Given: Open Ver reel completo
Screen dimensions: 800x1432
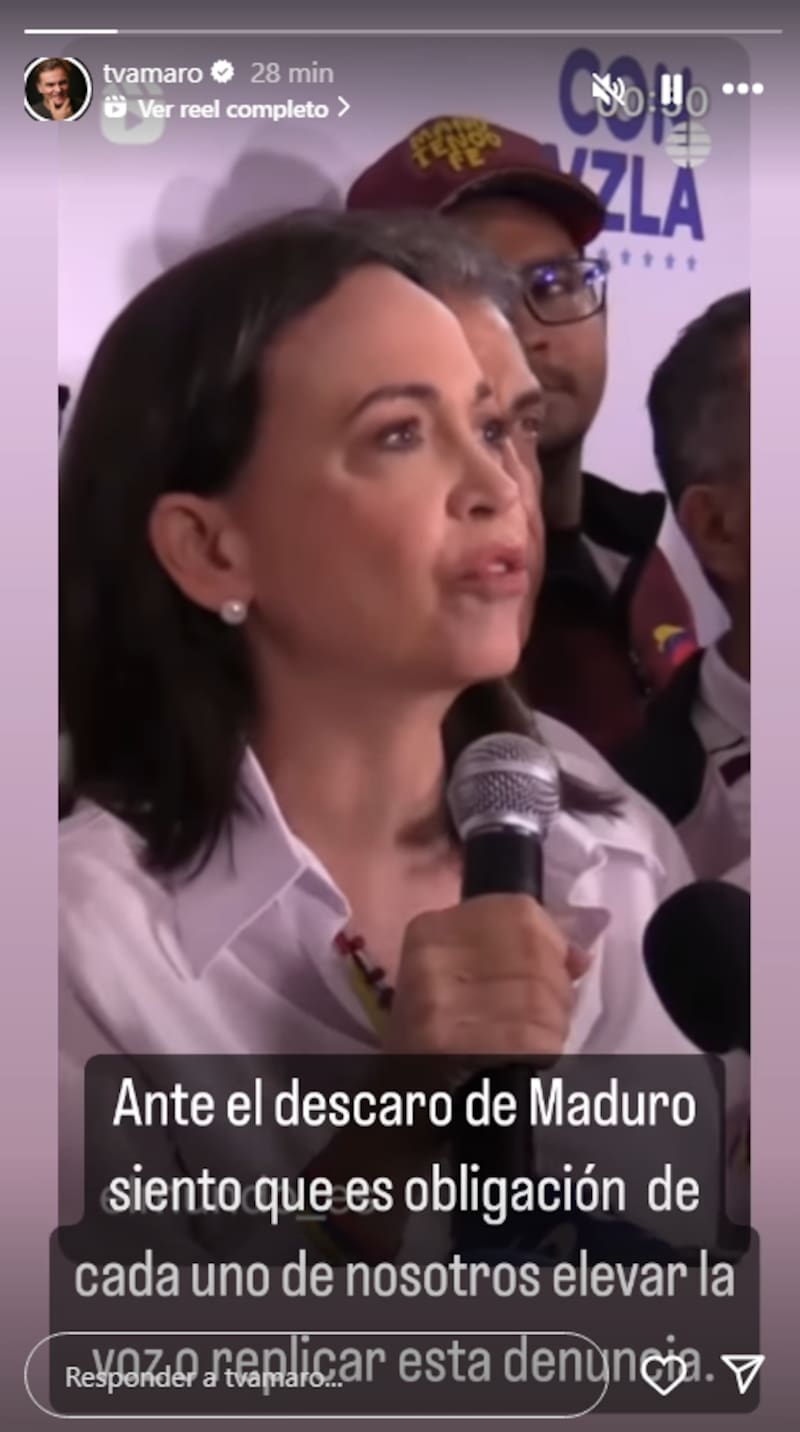Looking at the screenshot, I should pos(231,108).
